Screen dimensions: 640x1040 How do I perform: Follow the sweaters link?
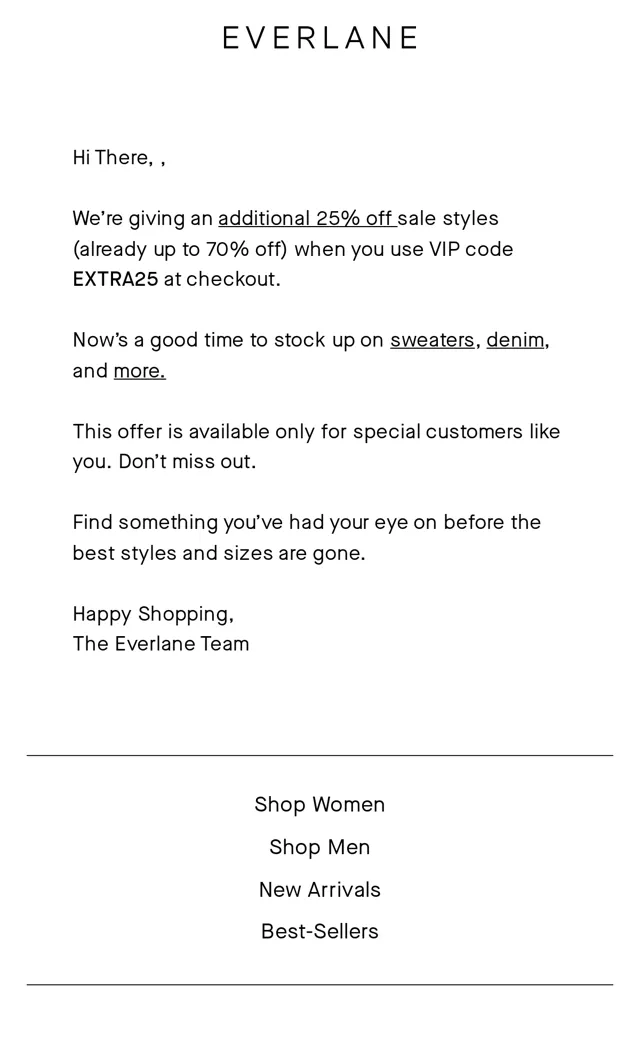[432, 340]
